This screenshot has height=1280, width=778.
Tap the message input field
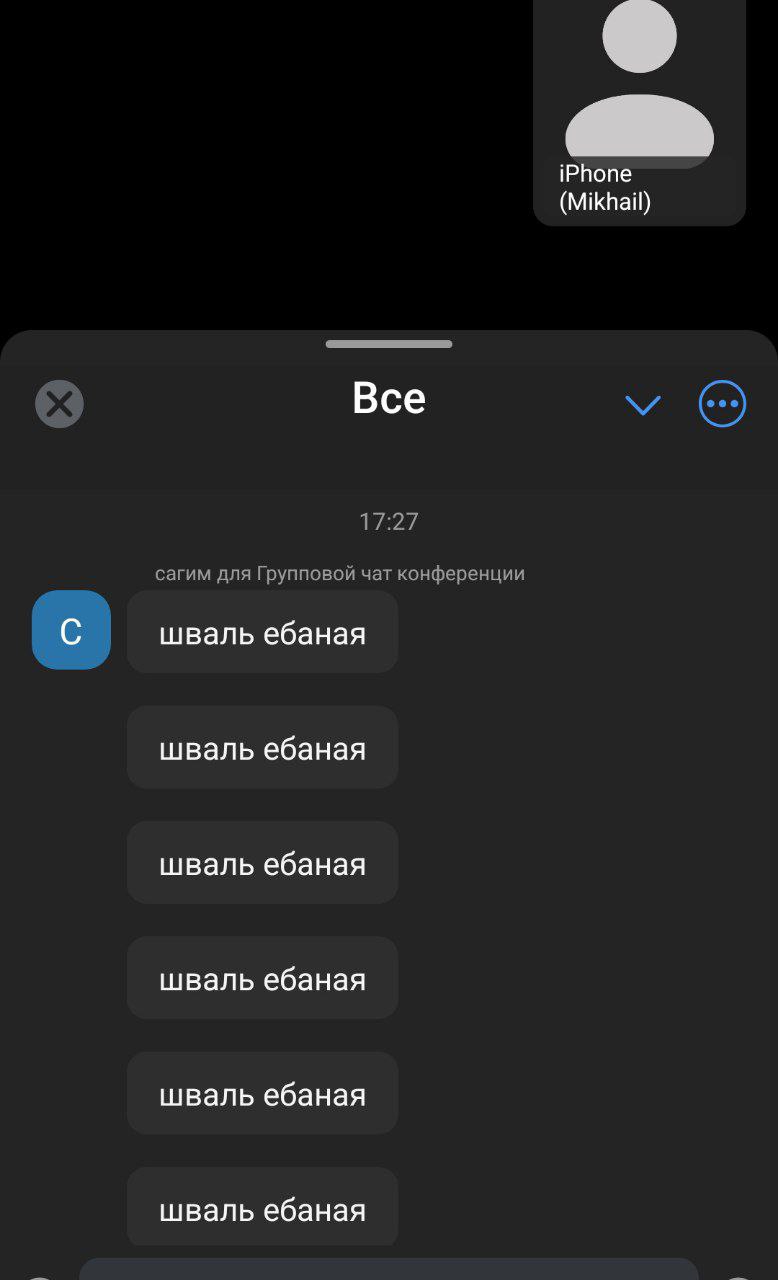(x=388, y=1268)
